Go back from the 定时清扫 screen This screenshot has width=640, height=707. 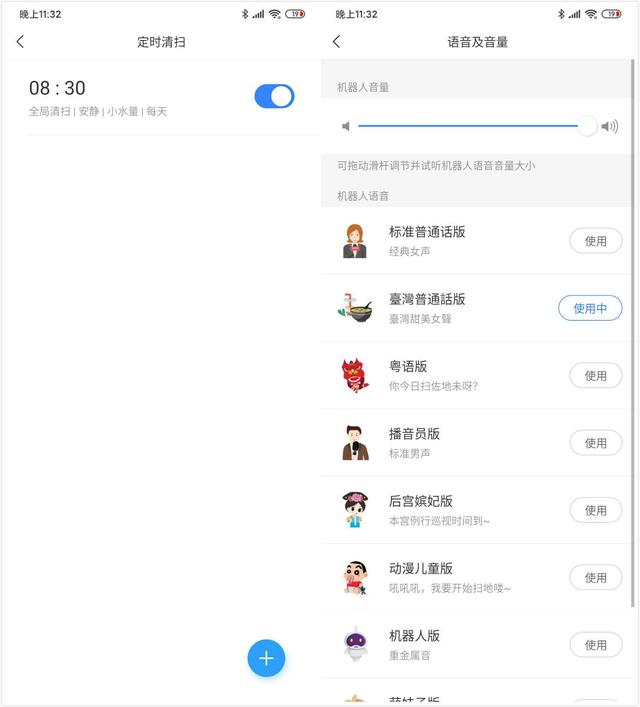[x=20, y=42]
